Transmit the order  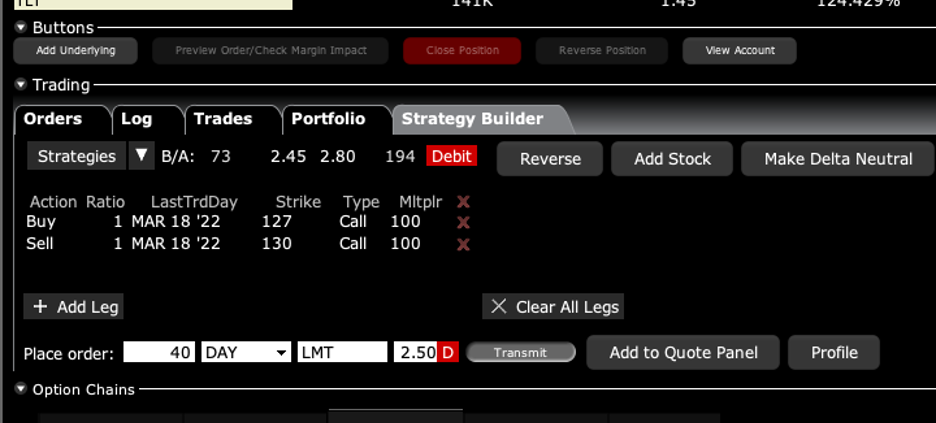[x=520, y=352]
